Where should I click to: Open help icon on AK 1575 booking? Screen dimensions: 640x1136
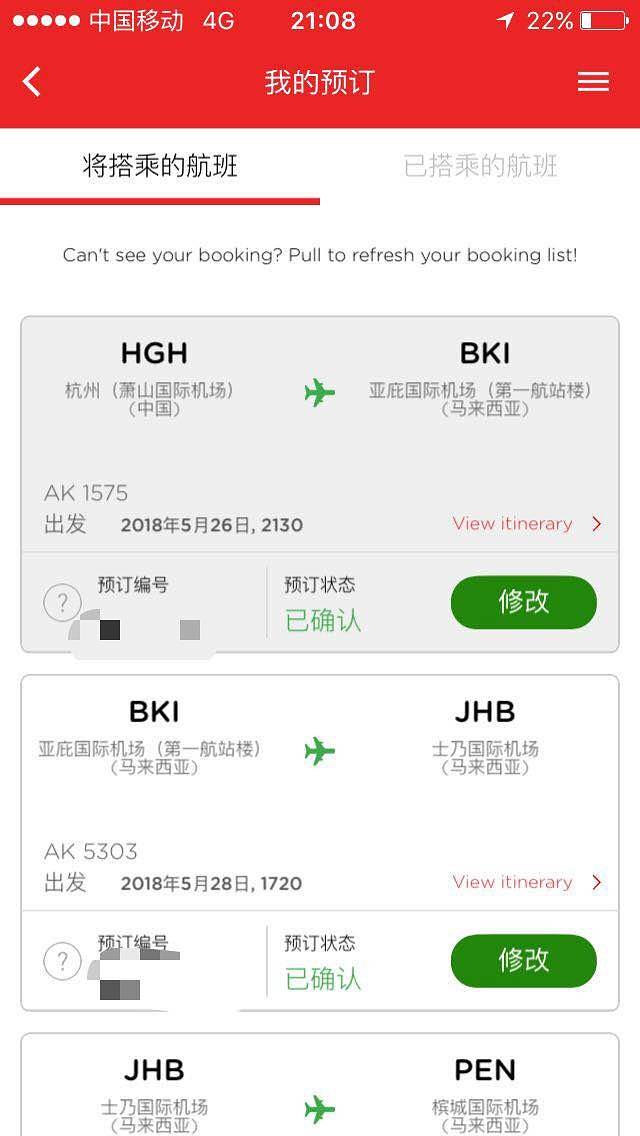coord(63,603)
